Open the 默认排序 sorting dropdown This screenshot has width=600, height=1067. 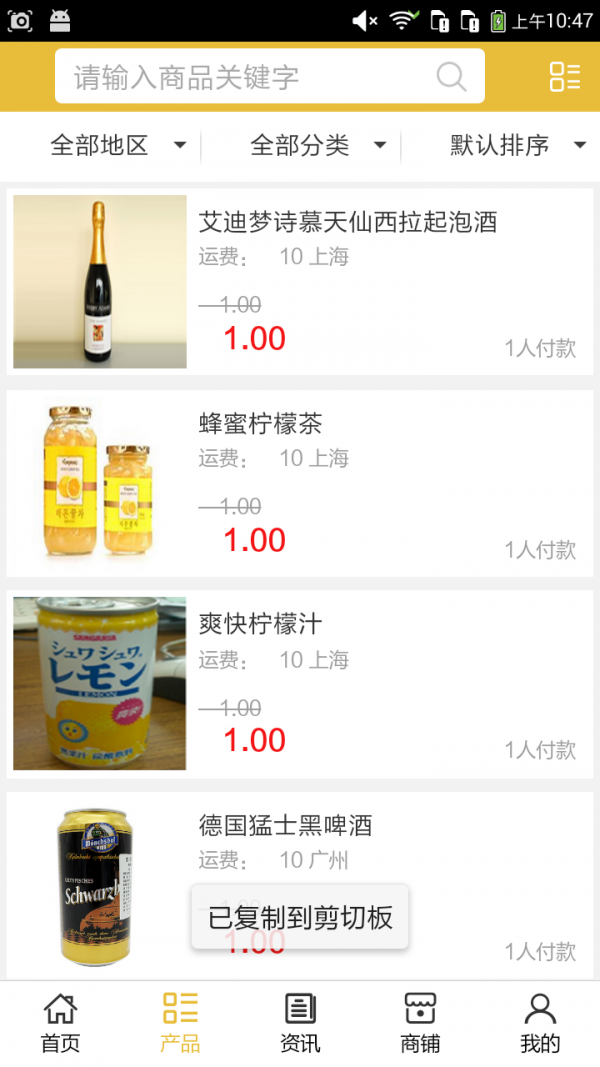(x=516, y=145)
